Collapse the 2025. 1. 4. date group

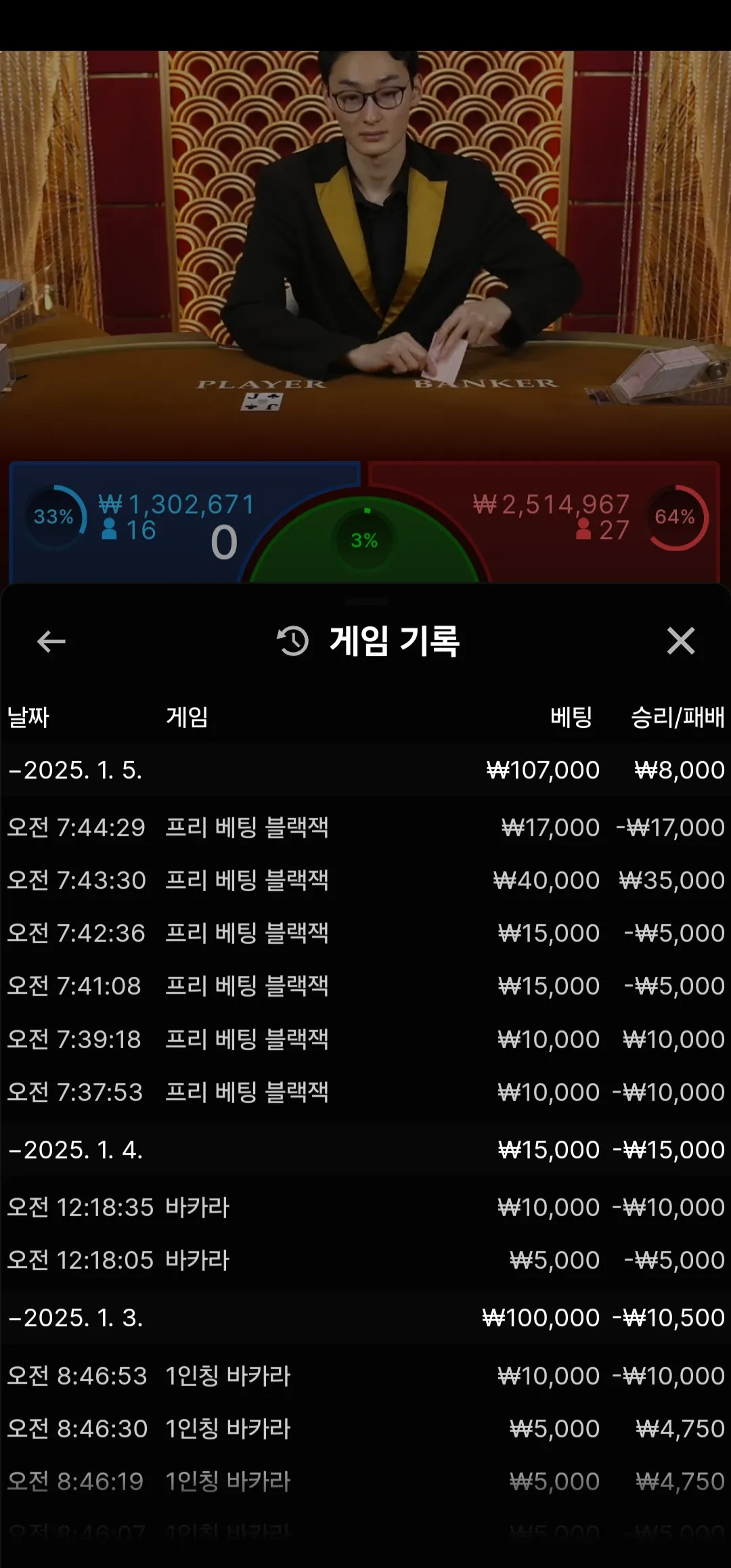tap(76, 1150)
